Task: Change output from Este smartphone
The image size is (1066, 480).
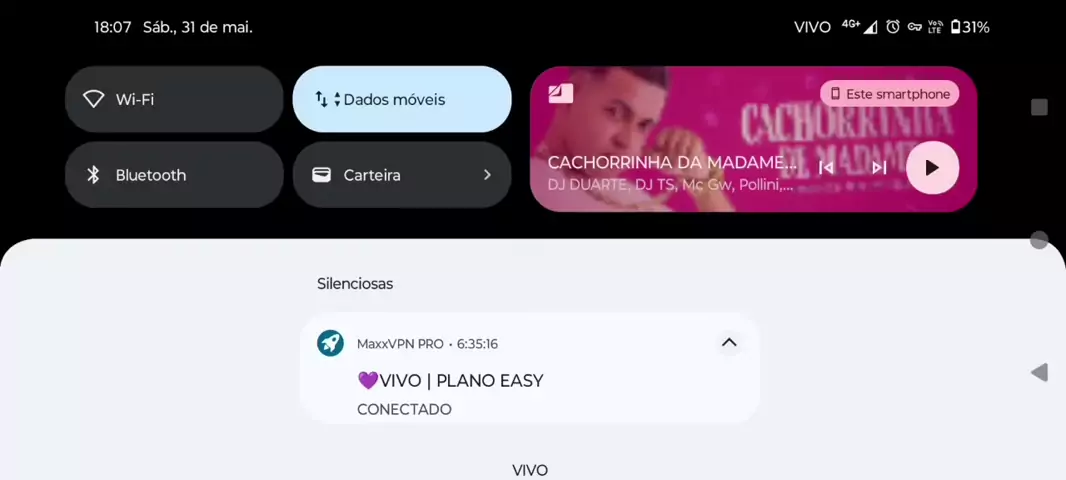Action: [889, 94]
